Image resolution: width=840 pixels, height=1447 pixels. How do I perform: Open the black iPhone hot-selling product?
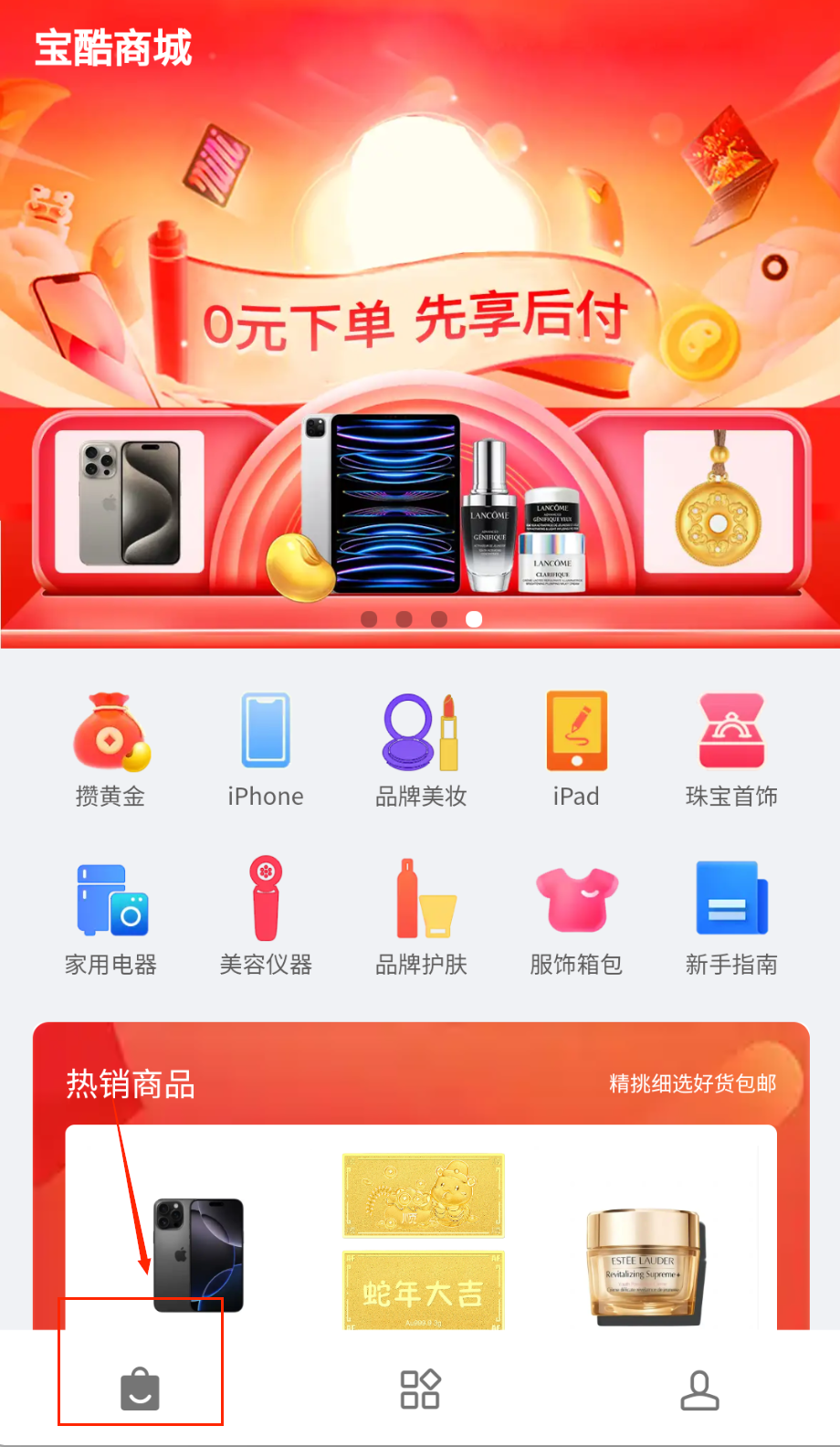(x=198, y=1253)
